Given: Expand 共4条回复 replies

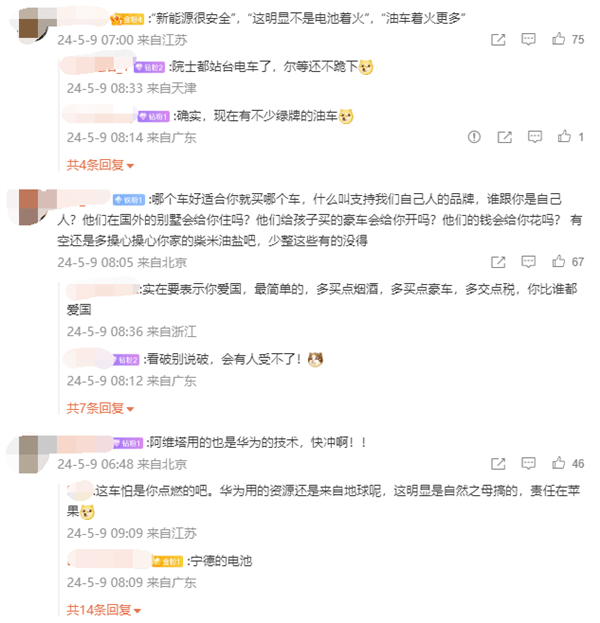Looking at the screenshot, I should (100, 163).
